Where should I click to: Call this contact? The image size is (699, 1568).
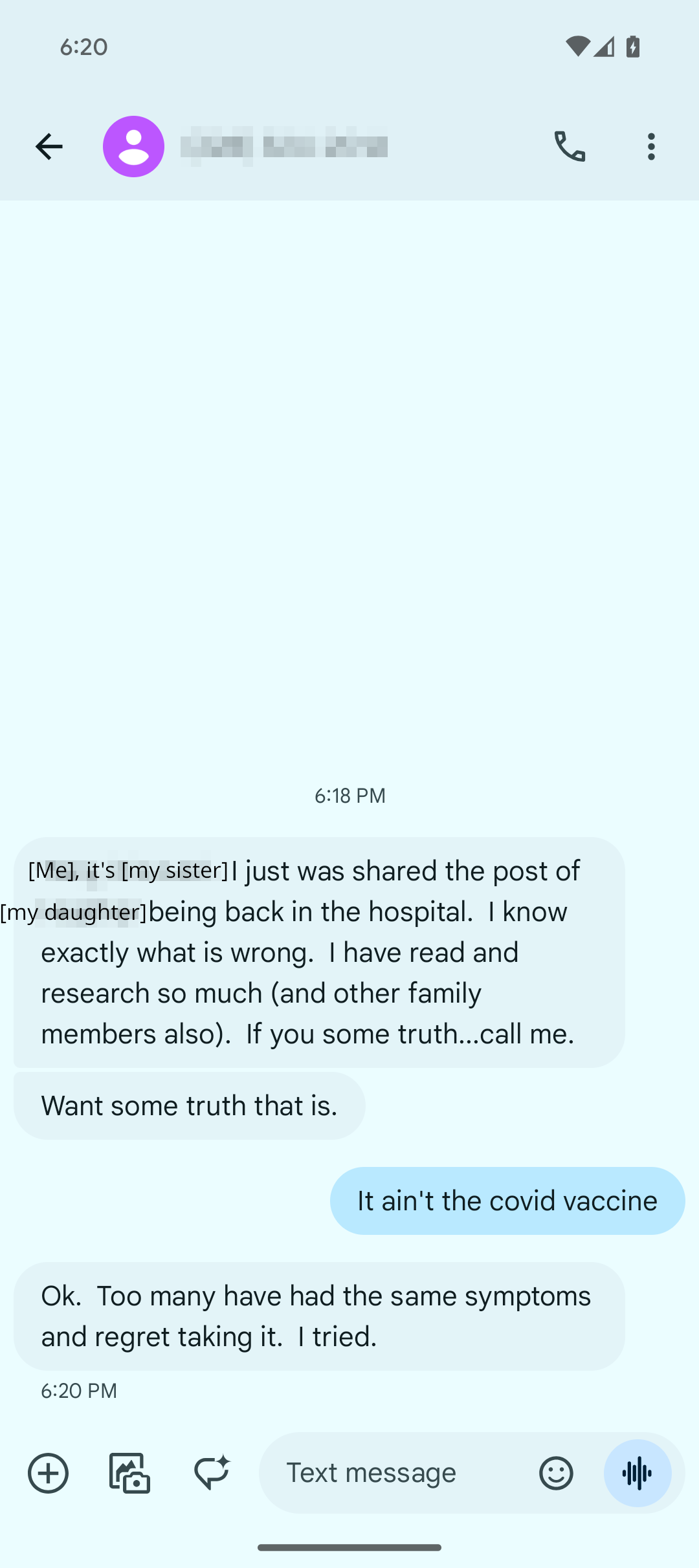pos(570,147)
